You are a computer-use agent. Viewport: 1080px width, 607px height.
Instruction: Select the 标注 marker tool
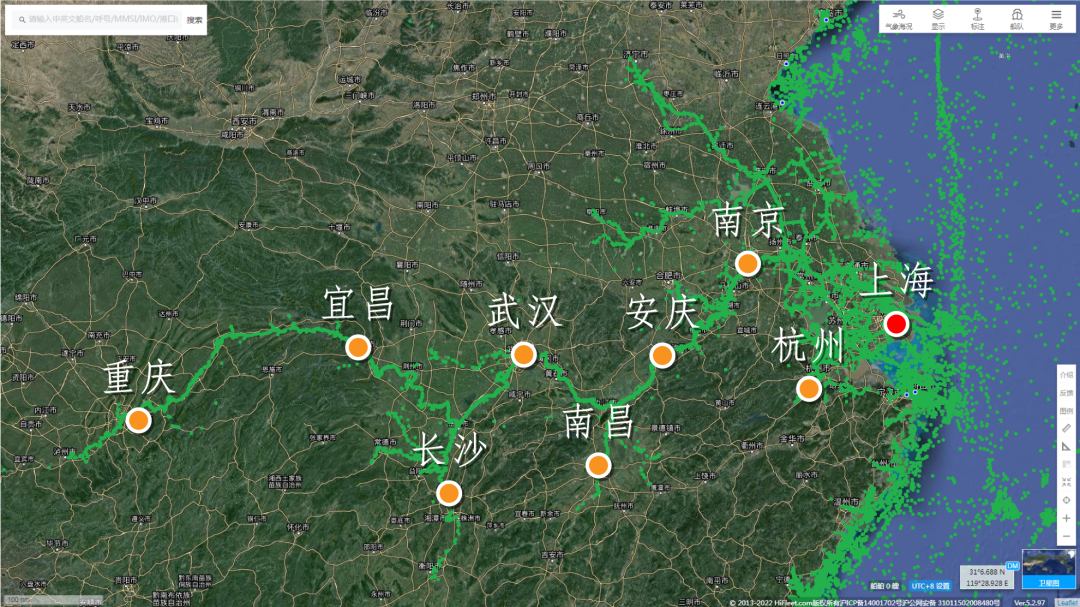(x=977, y=19)
